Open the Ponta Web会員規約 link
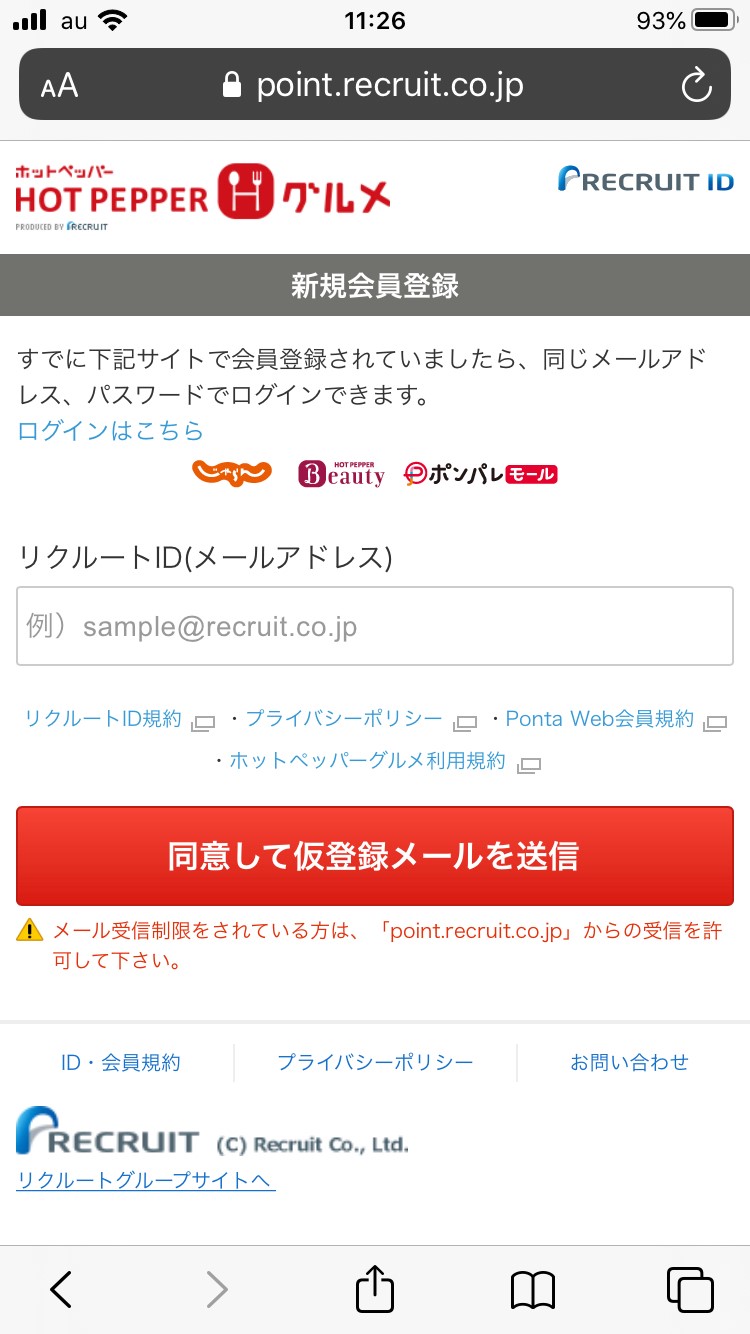This screenshot has width=750, height=1334. [x=599, y=718]
